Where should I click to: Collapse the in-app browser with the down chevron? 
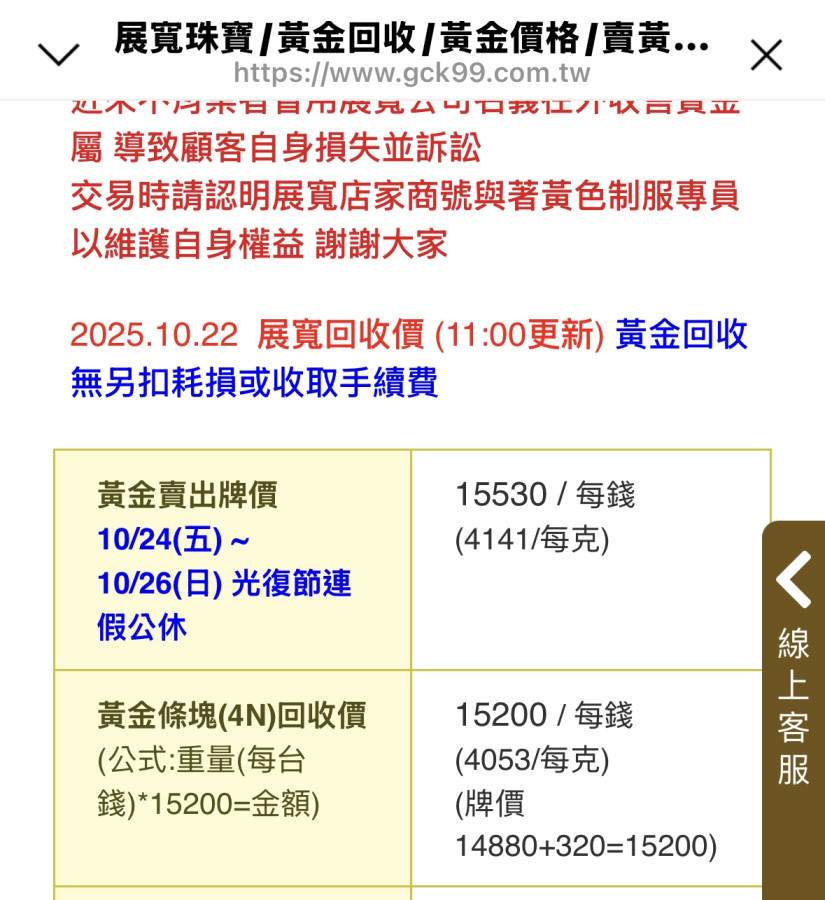click(58, 55)
